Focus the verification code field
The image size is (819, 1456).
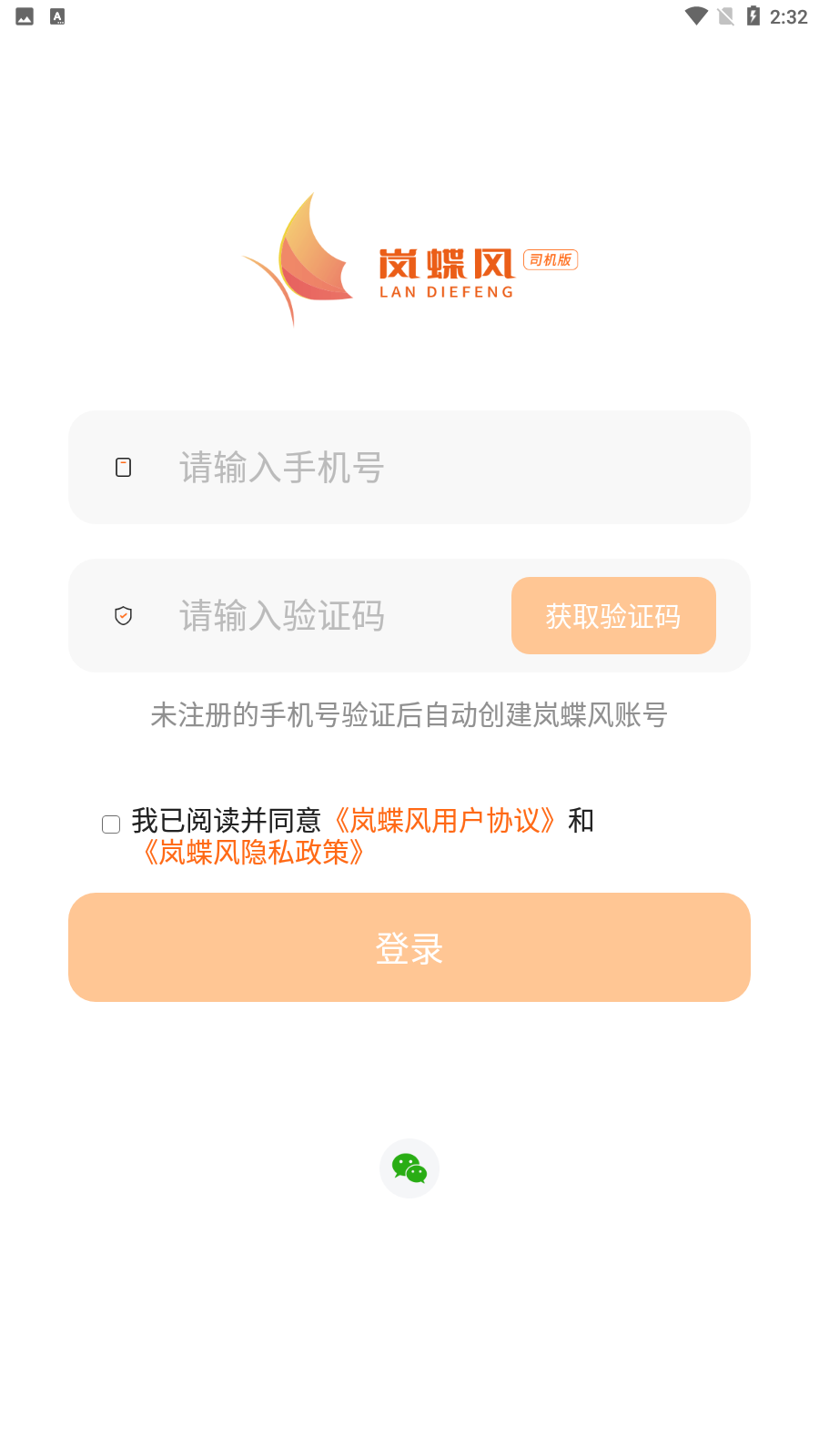click(x=328, y=616)
